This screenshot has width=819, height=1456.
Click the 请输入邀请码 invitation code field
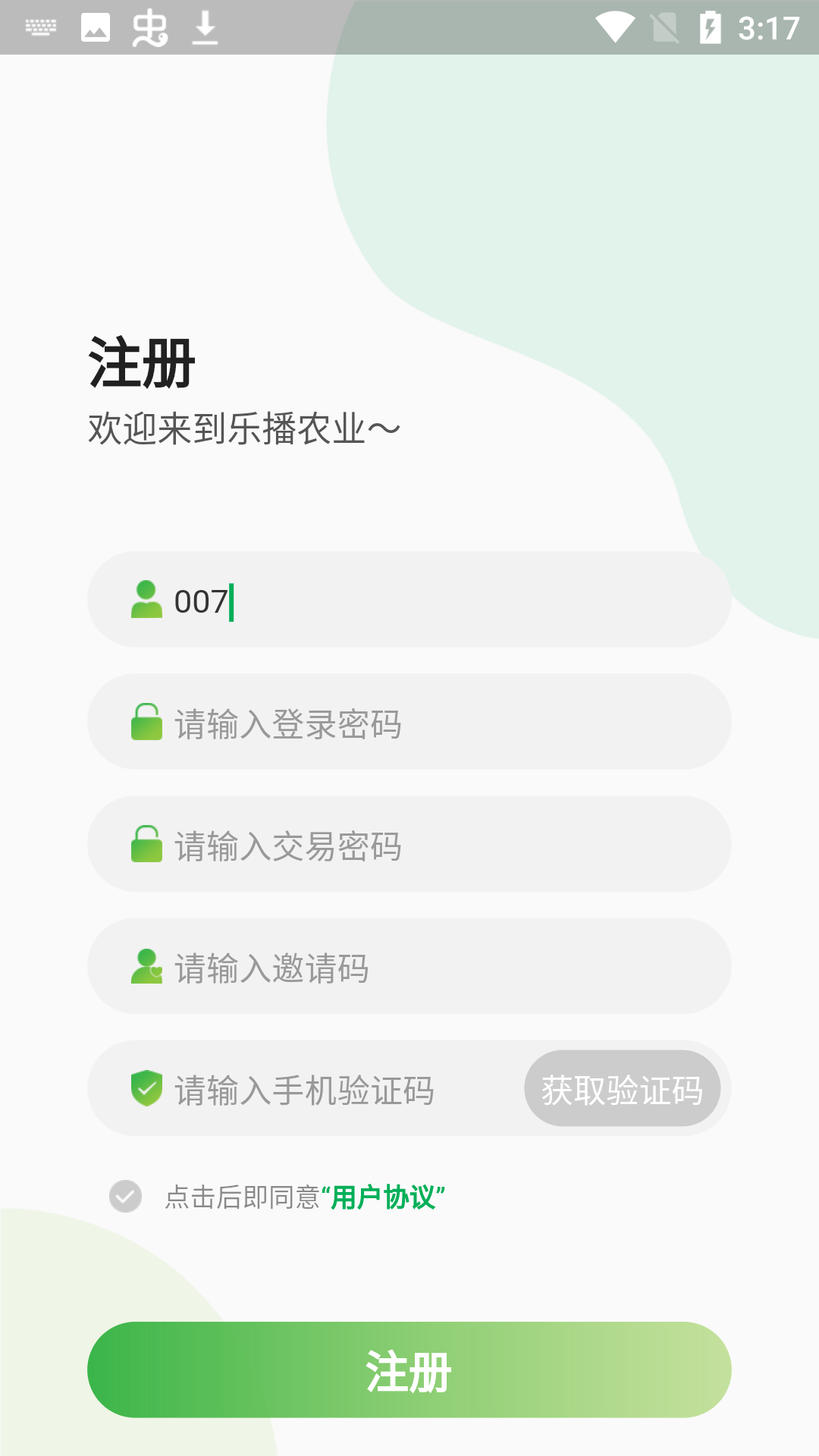point(409,966)
